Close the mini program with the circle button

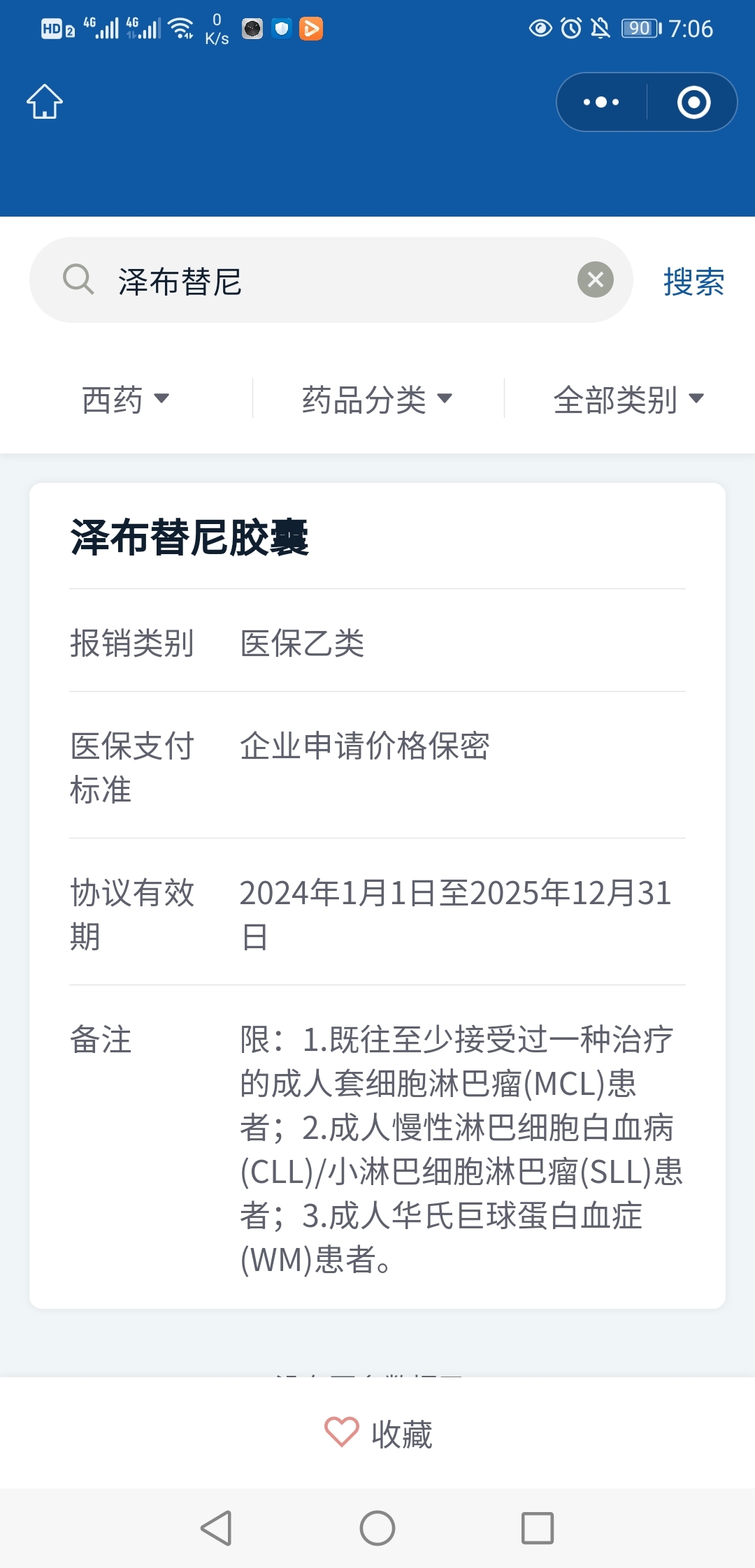pos(693,102)
